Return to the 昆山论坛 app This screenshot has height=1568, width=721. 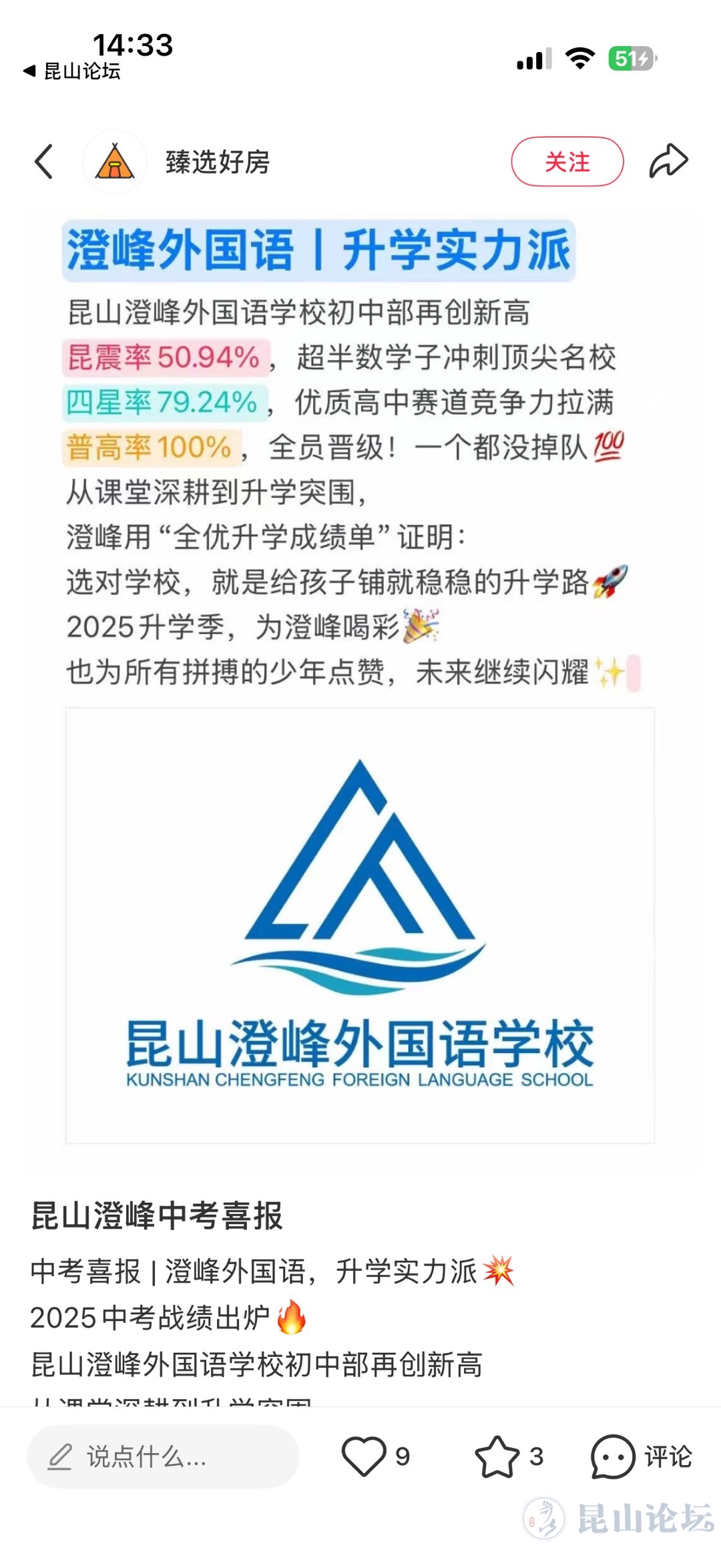point(72,71)
